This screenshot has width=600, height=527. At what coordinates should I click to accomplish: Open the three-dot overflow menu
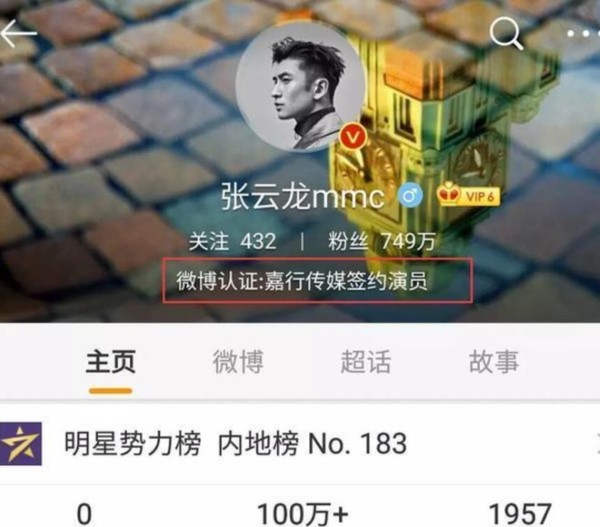pyautogui.click(x=580, y=35)
